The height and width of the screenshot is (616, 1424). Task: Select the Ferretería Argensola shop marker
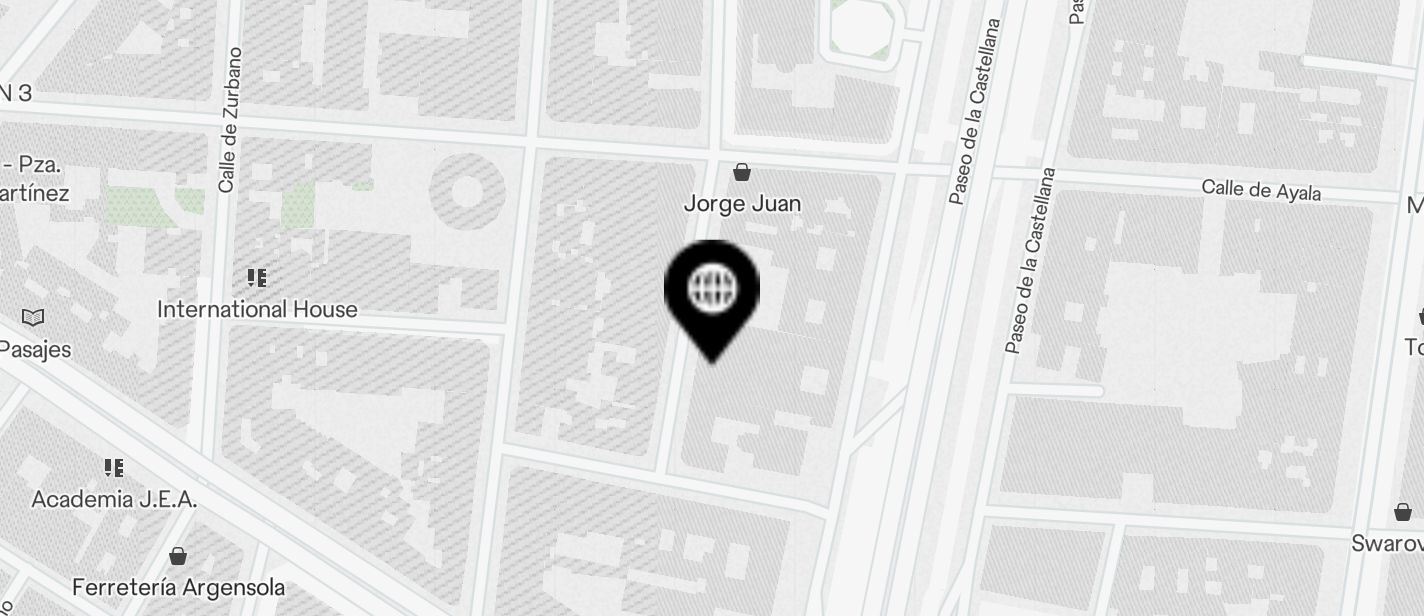pos(178,556)
